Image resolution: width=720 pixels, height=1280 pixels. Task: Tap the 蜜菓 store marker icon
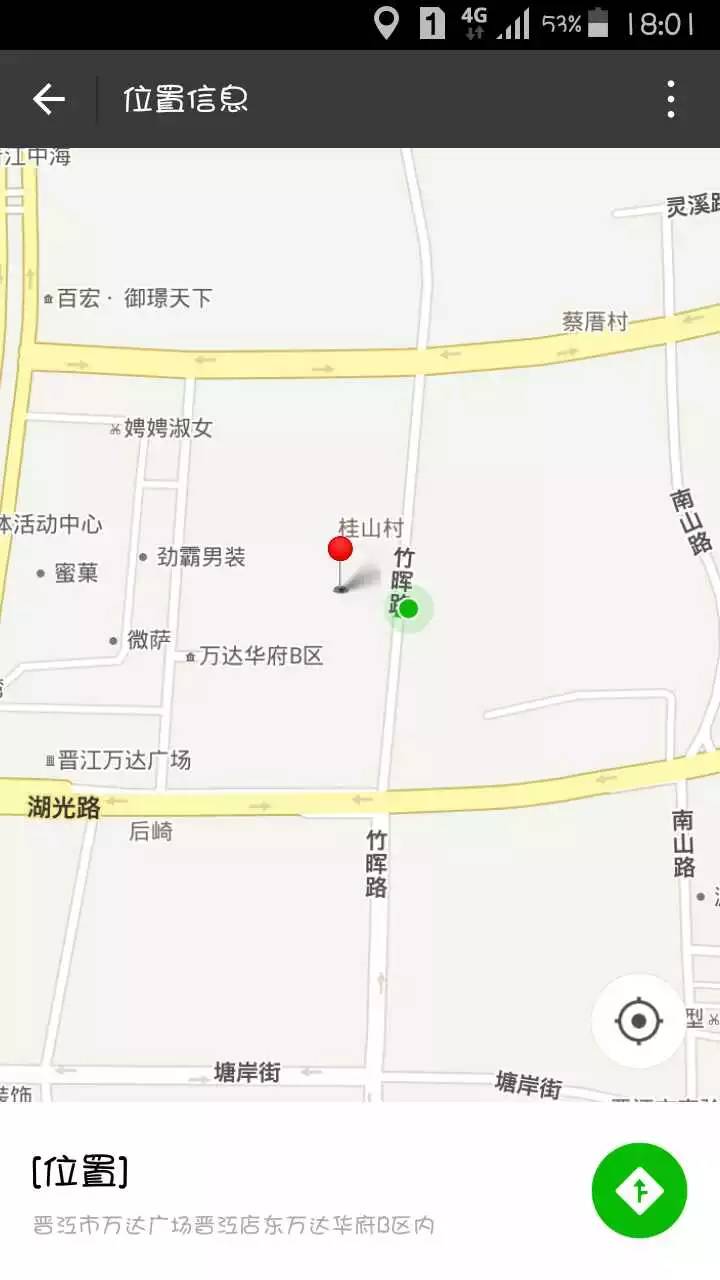[x=40, y=570]
